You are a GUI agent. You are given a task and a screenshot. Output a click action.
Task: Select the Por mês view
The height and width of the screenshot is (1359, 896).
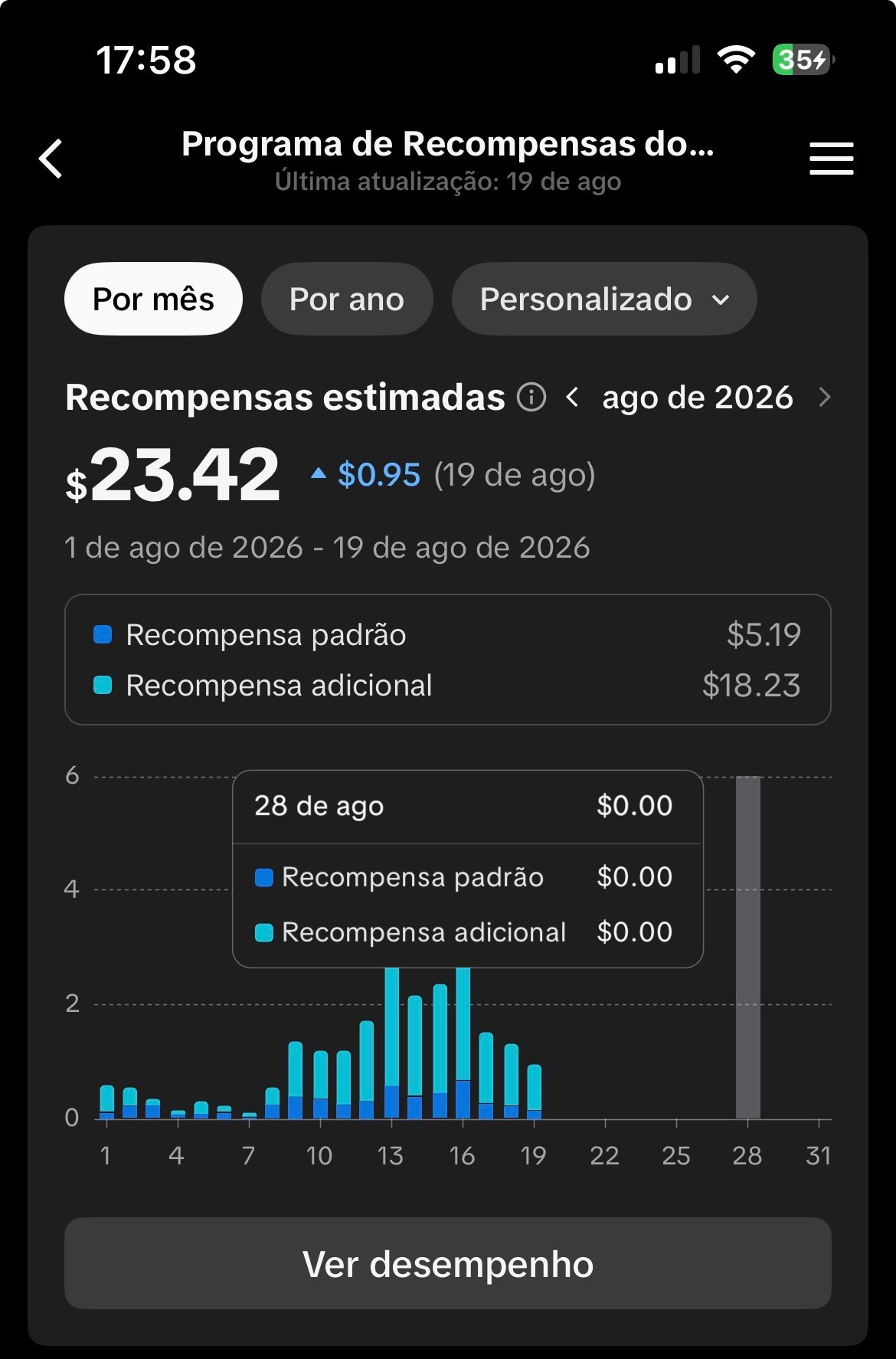coord(153,299)
